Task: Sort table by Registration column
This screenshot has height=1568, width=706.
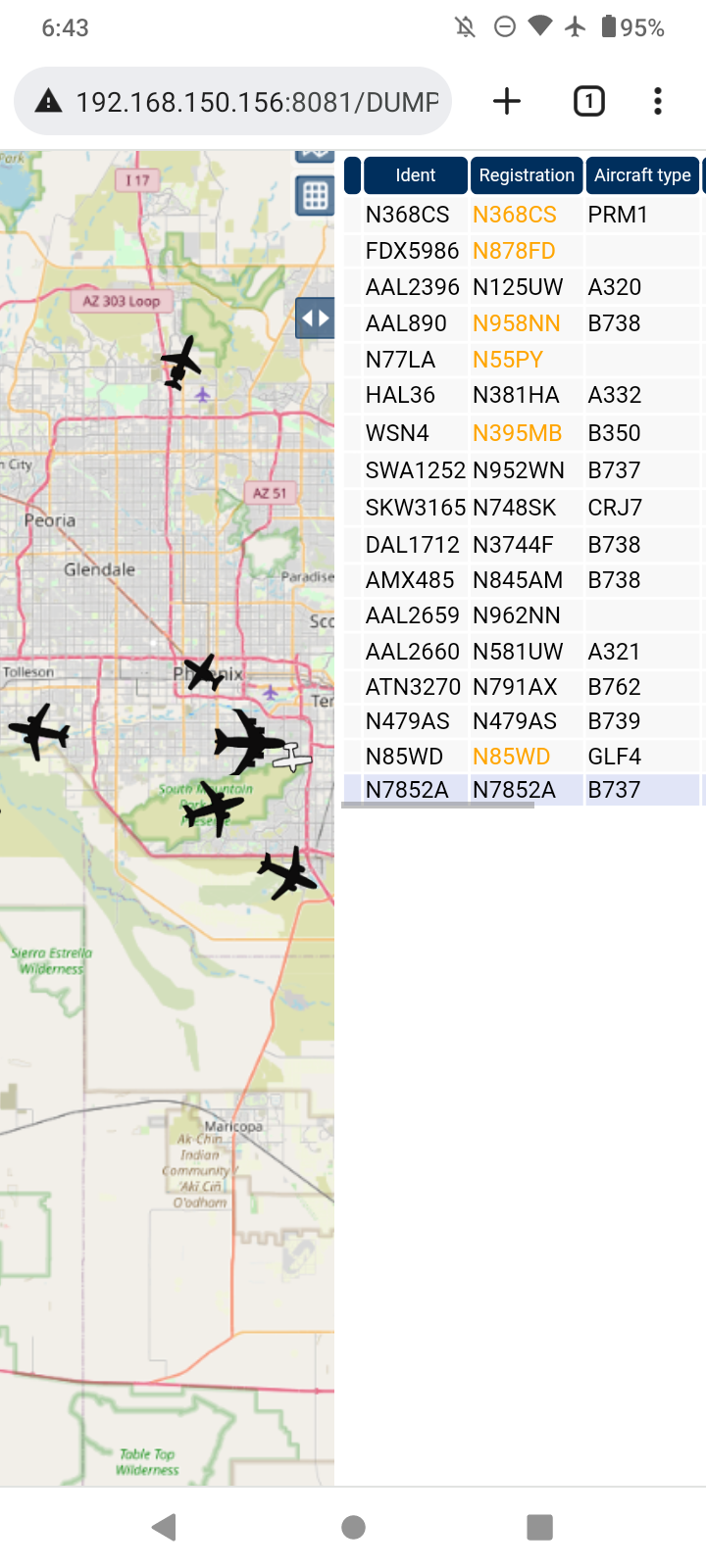Action: [527, 175]
